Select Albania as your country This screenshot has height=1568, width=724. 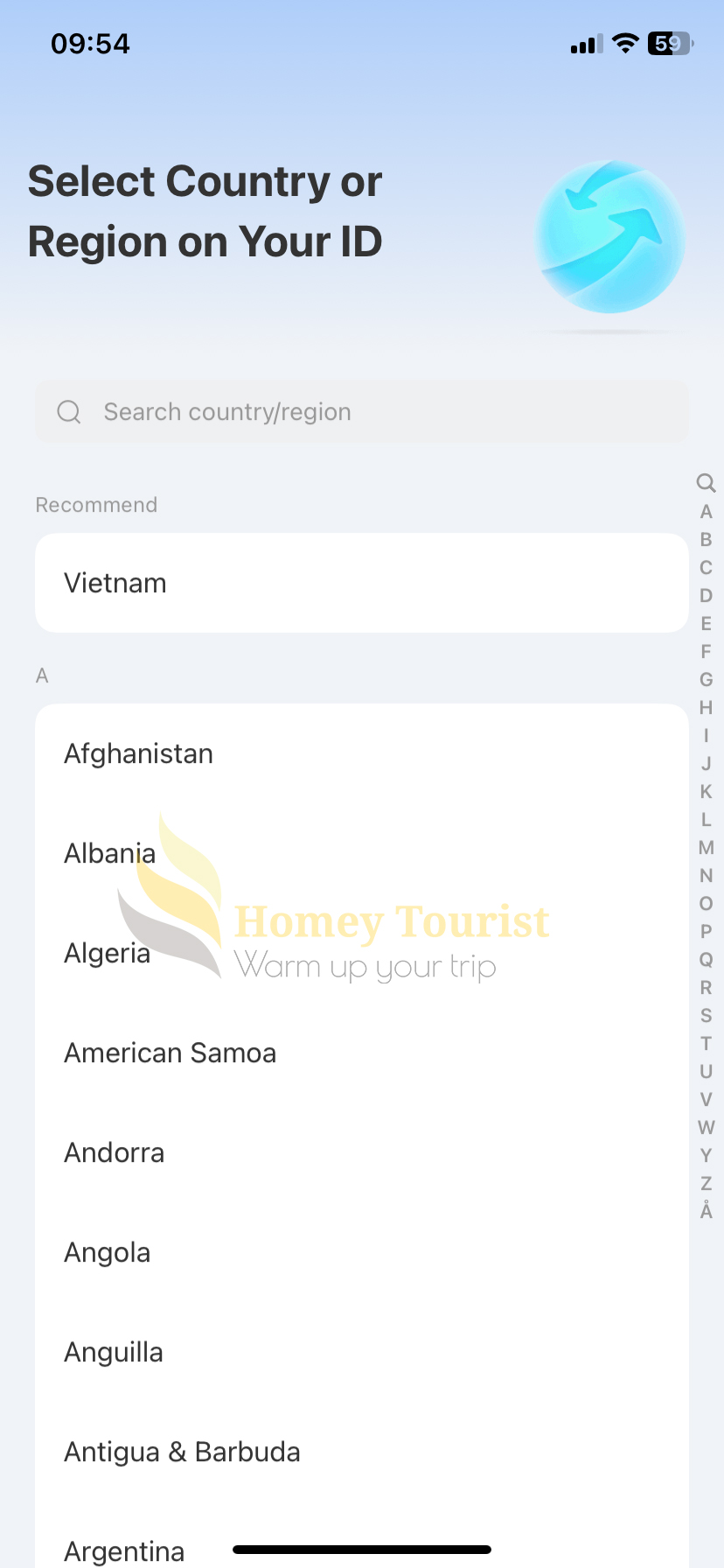[x=362, y=853]
